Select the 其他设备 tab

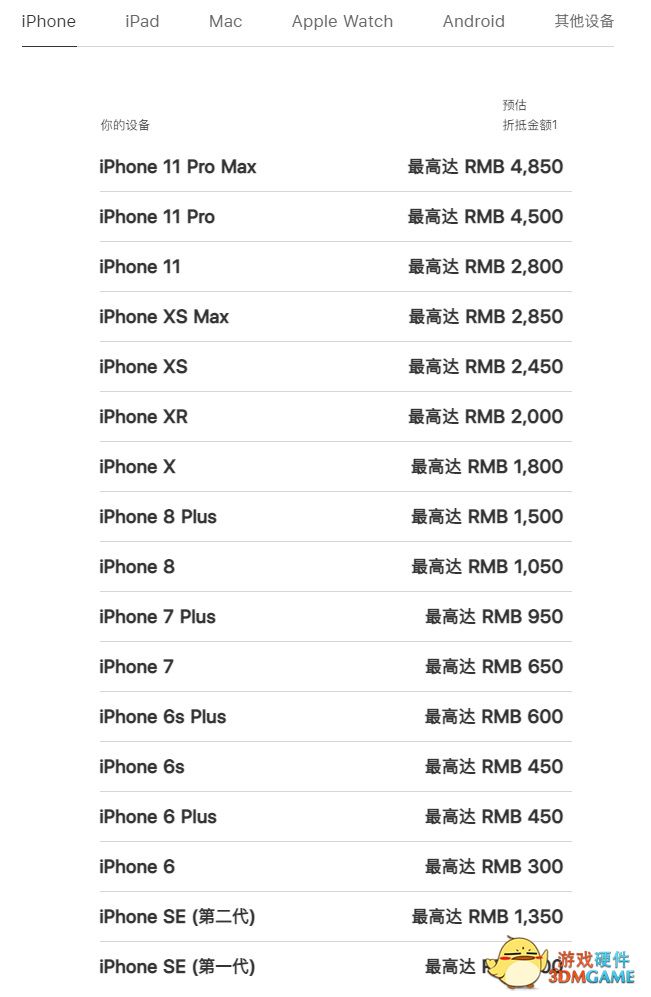pyautogui.click(x=584, y=21)
